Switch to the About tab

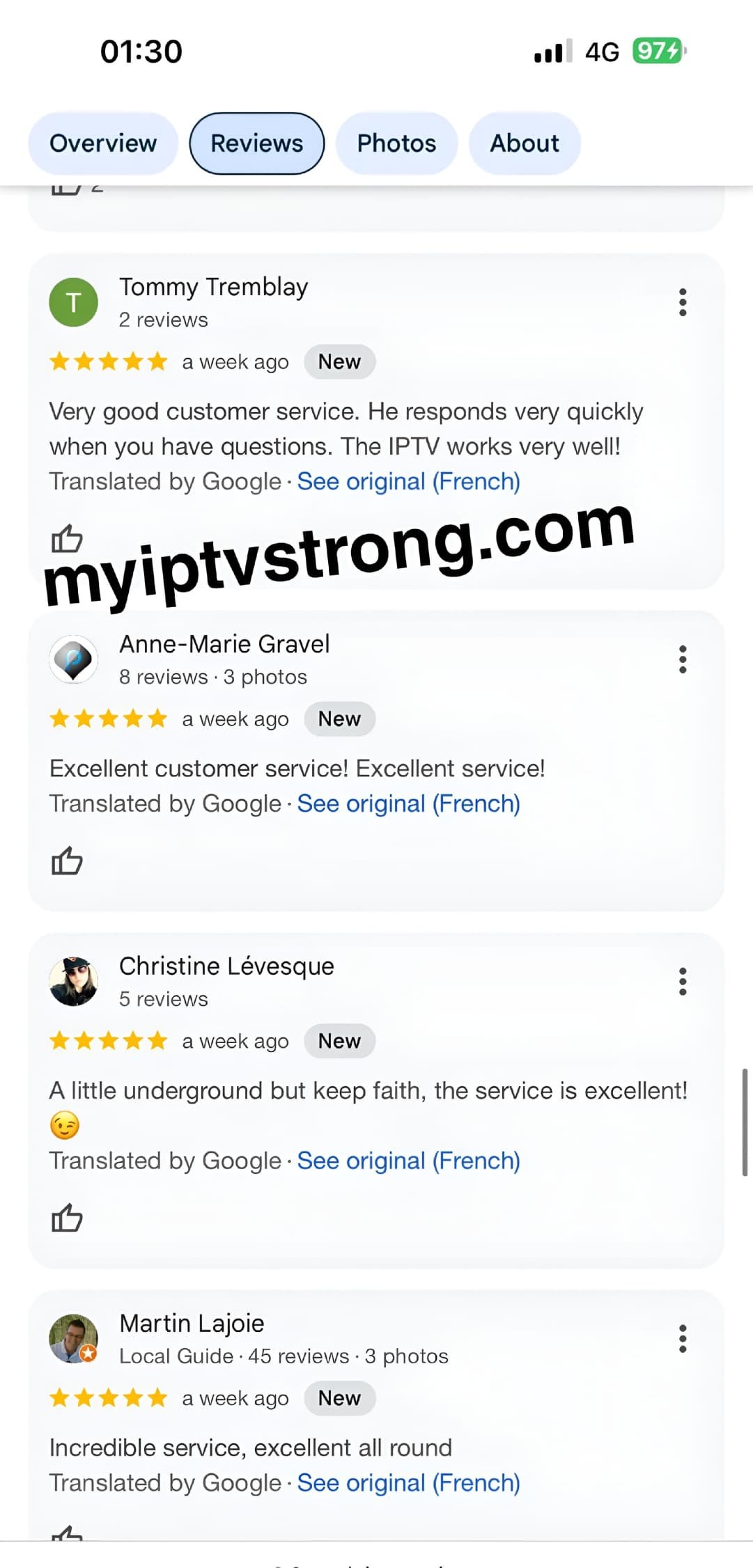point(525,143)
